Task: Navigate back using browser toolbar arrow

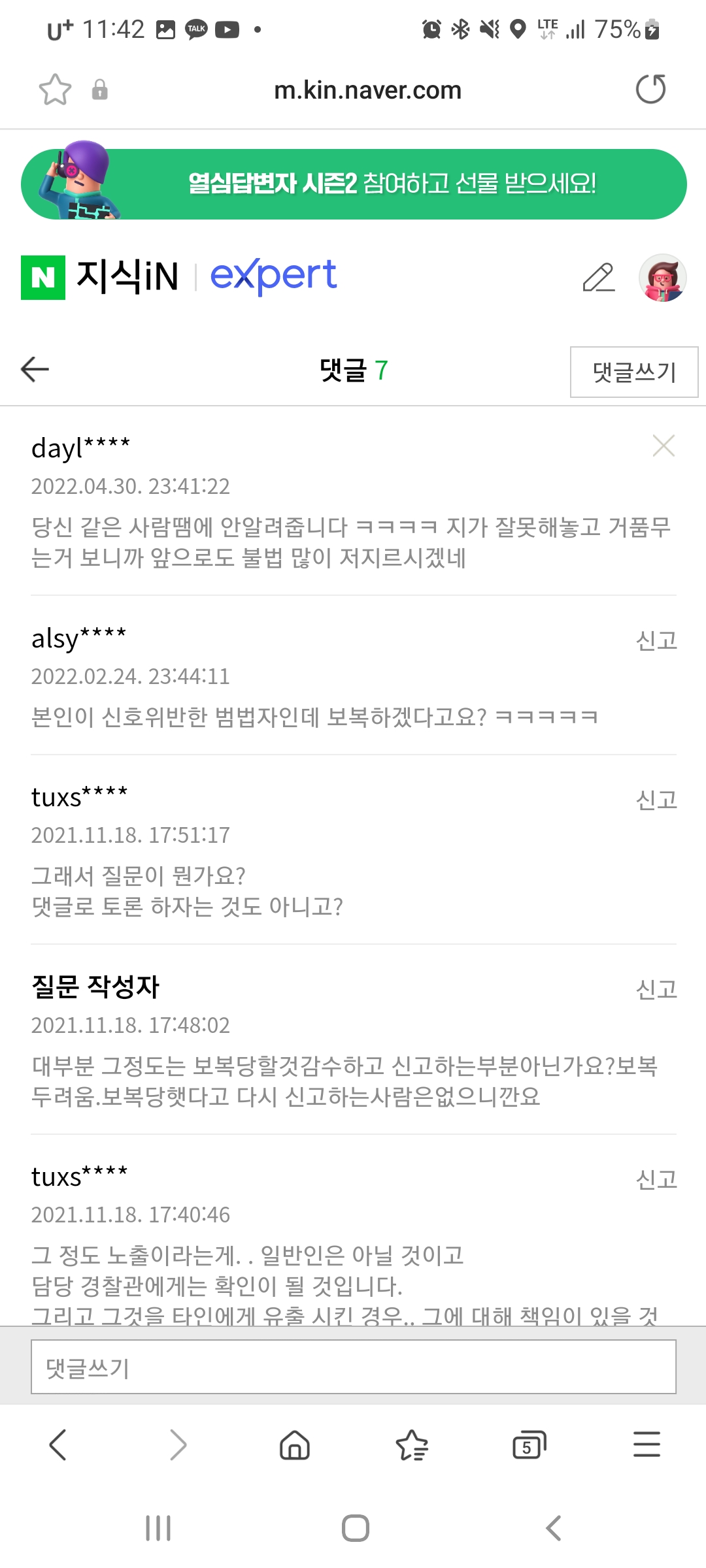Action: pyautogui.click(x=59, y=1445)
